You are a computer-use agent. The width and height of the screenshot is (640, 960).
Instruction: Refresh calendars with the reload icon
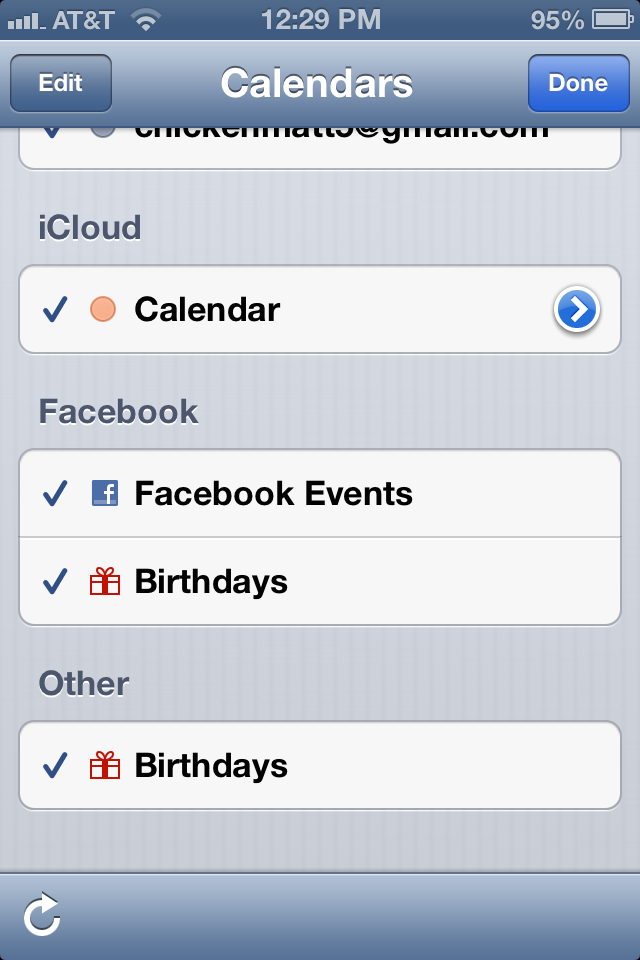point(42,915)
